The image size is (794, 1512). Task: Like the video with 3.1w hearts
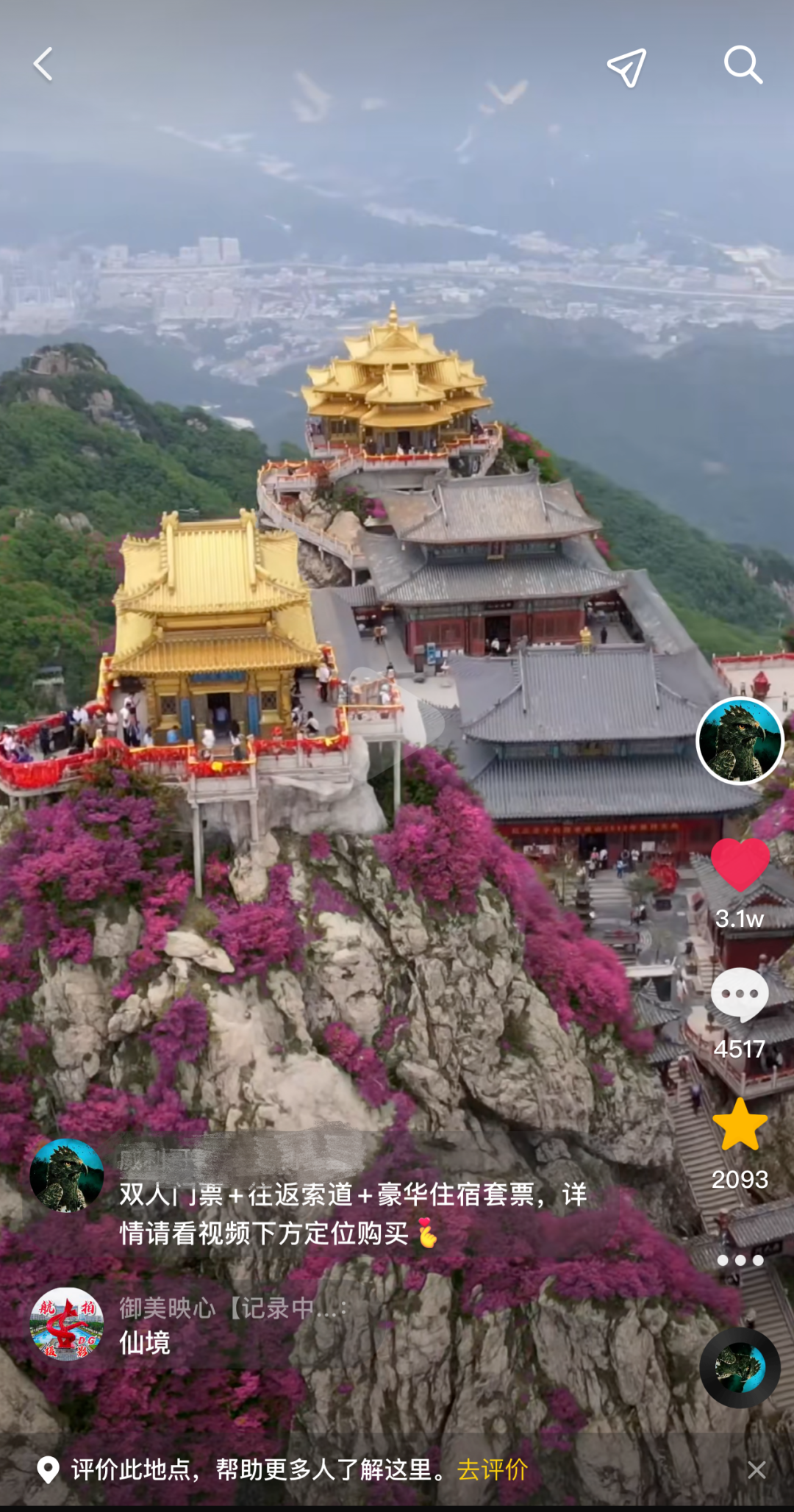pos(740,865)
